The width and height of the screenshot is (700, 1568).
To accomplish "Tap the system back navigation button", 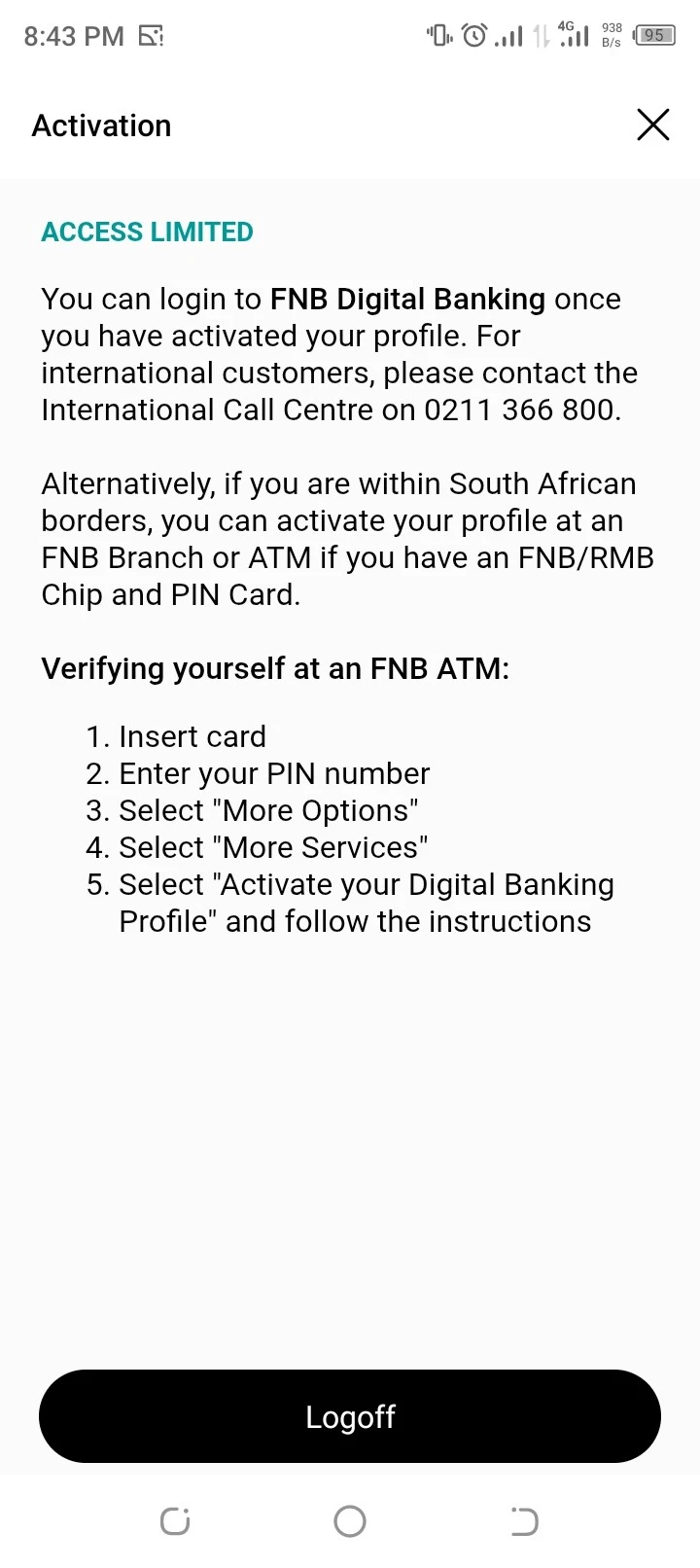I will [524, 1520].
